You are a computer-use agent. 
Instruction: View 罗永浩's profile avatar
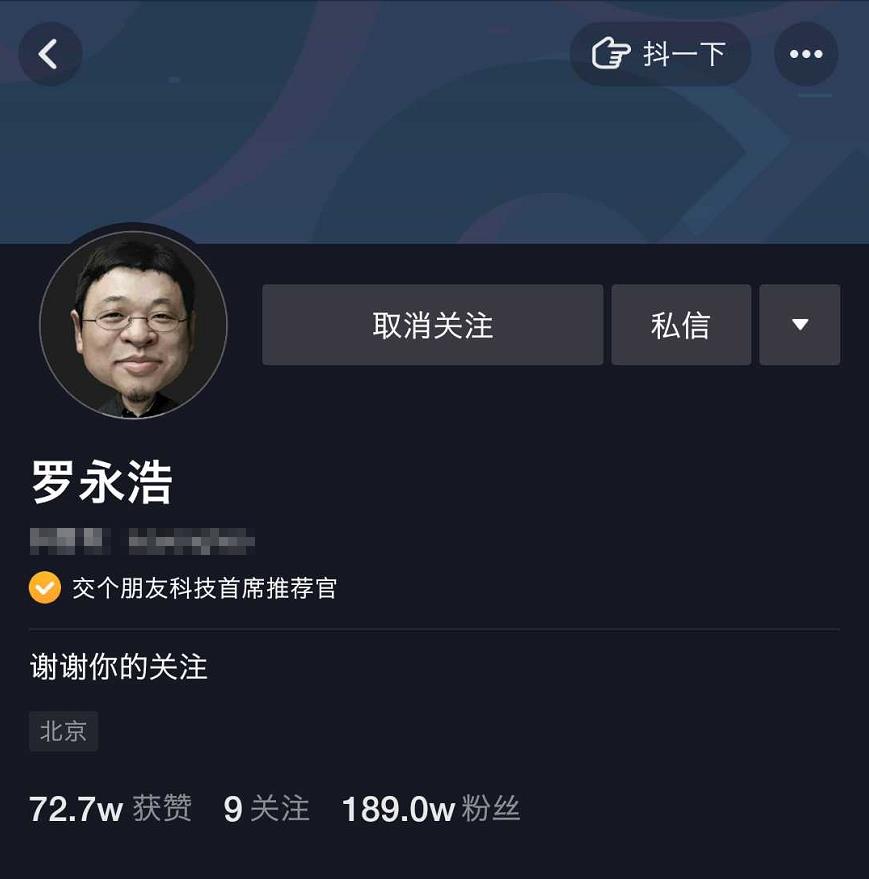(x=133, y=325)
